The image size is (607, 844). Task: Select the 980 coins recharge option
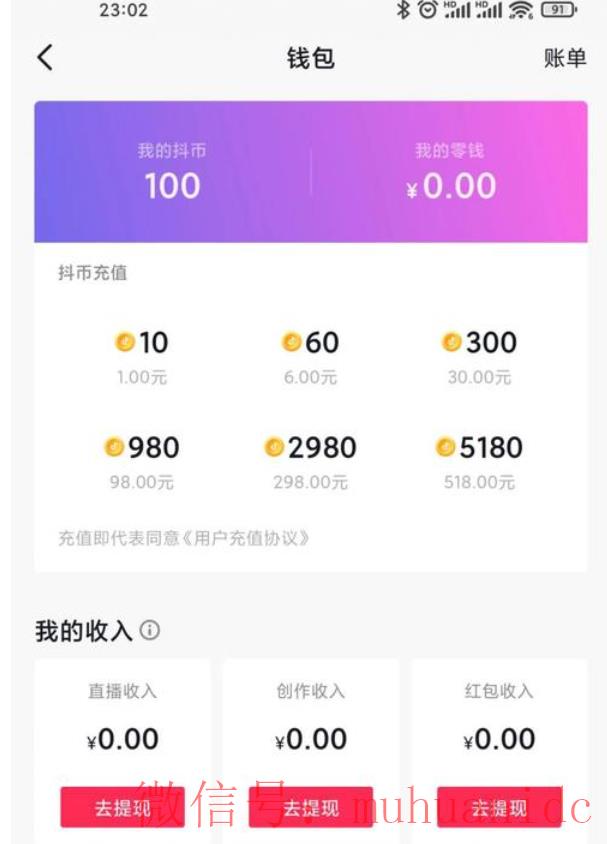click(141, 461)
